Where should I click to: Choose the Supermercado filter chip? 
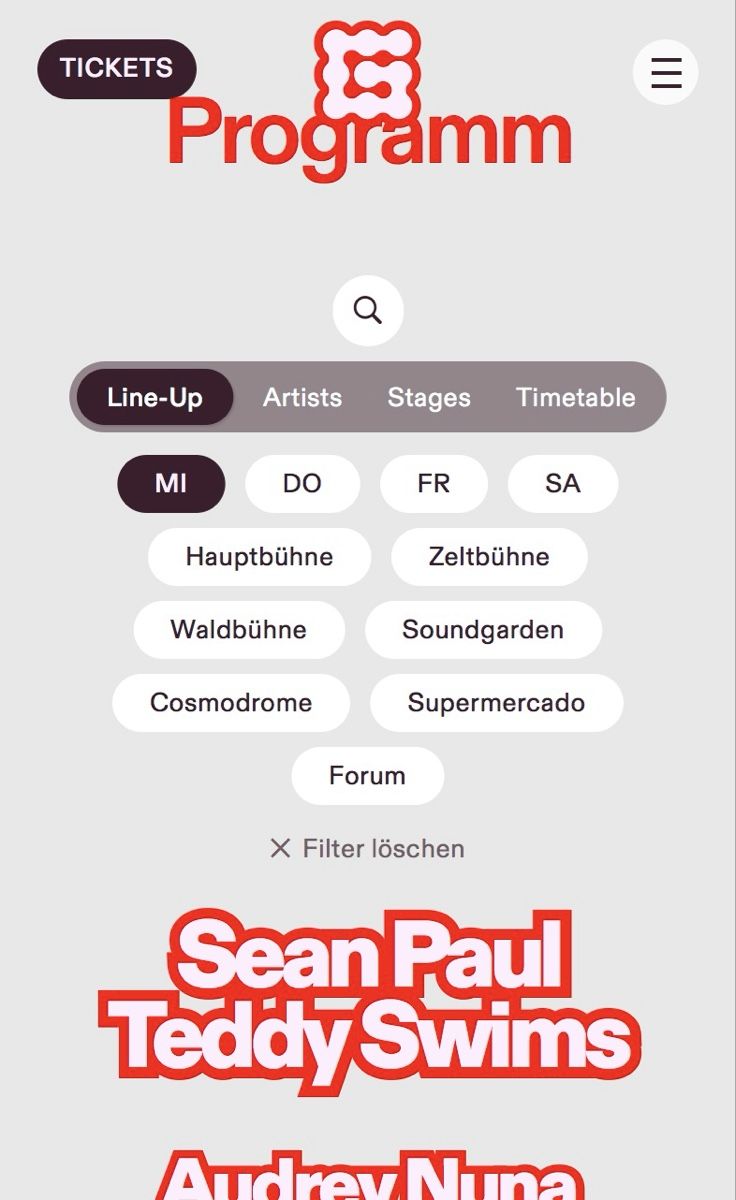coord(496,703)
